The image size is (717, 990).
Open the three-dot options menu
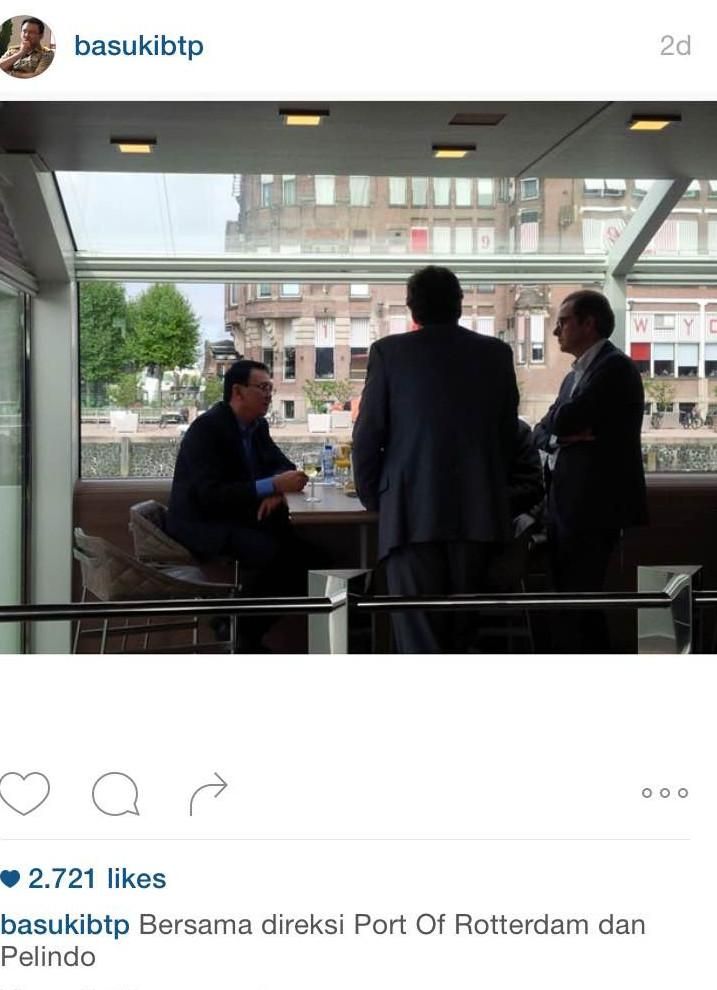[x=665, y=793]
